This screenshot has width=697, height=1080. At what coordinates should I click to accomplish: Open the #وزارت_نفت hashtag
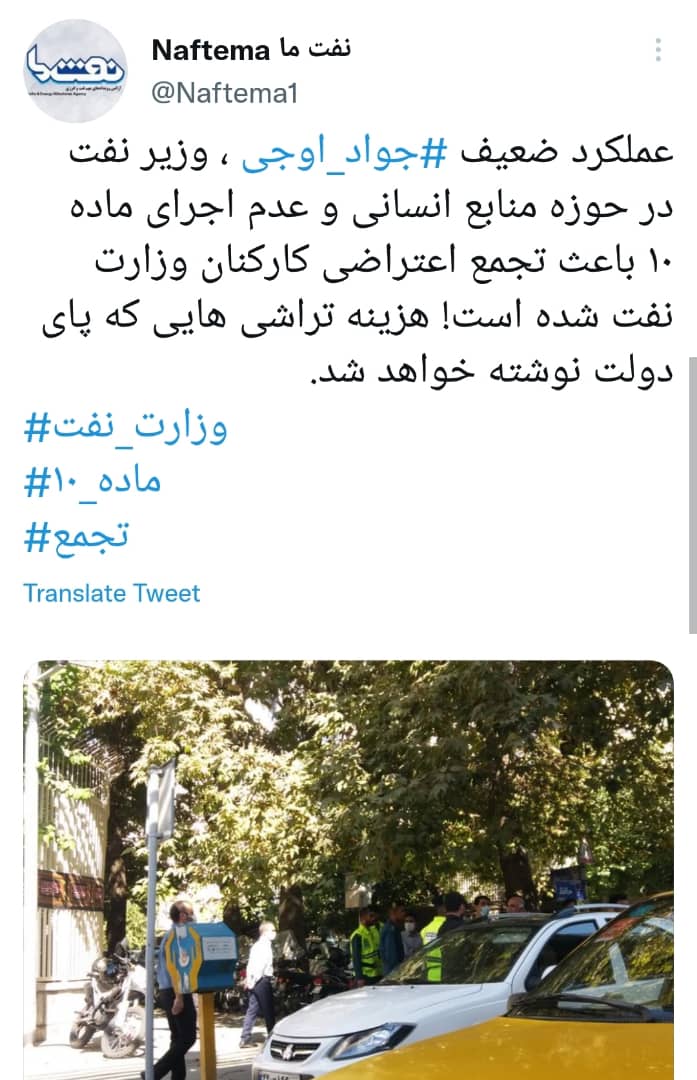(x=126, y=429)
